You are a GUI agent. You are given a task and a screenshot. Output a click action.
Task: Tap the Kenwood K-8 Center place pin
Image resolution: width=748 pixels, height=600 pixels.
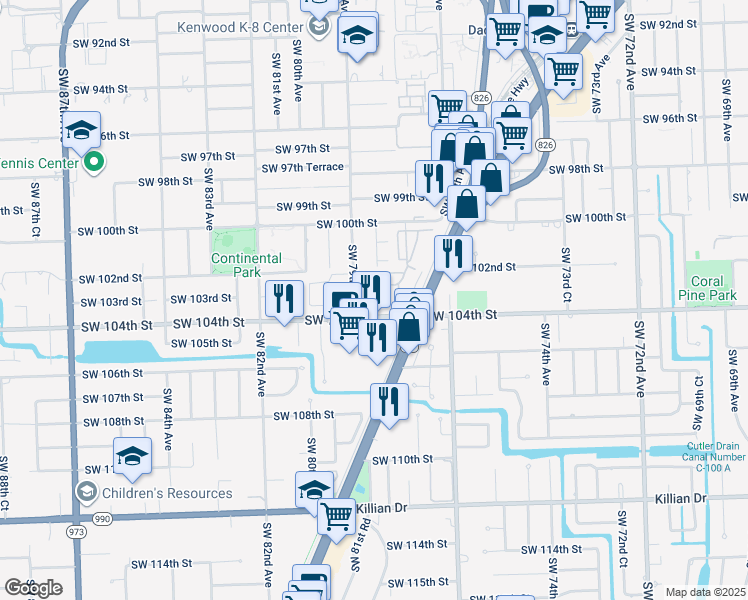click(318, 27)
